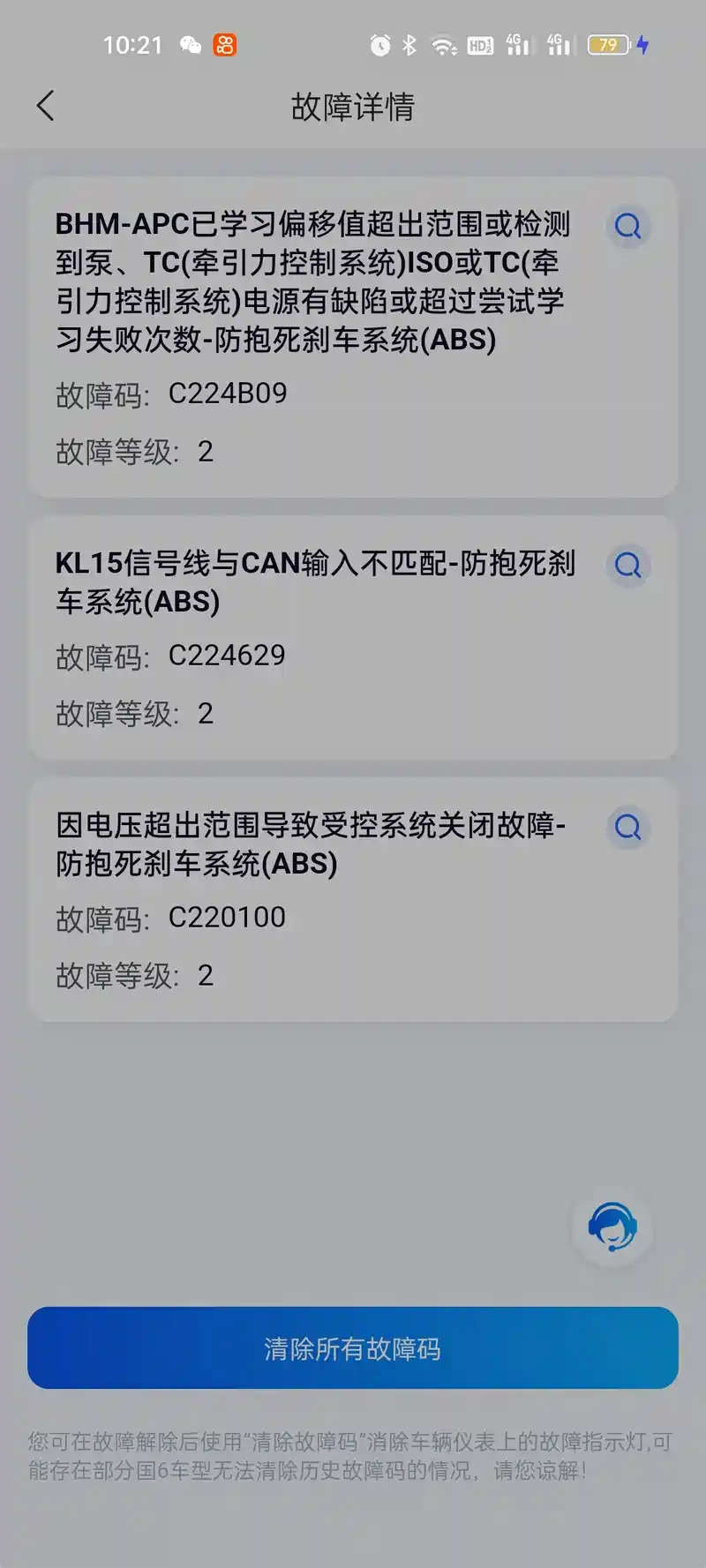706x1568 pixels.
Task: Look up fault code C224629 via its search icon
Action: (627, 565)
